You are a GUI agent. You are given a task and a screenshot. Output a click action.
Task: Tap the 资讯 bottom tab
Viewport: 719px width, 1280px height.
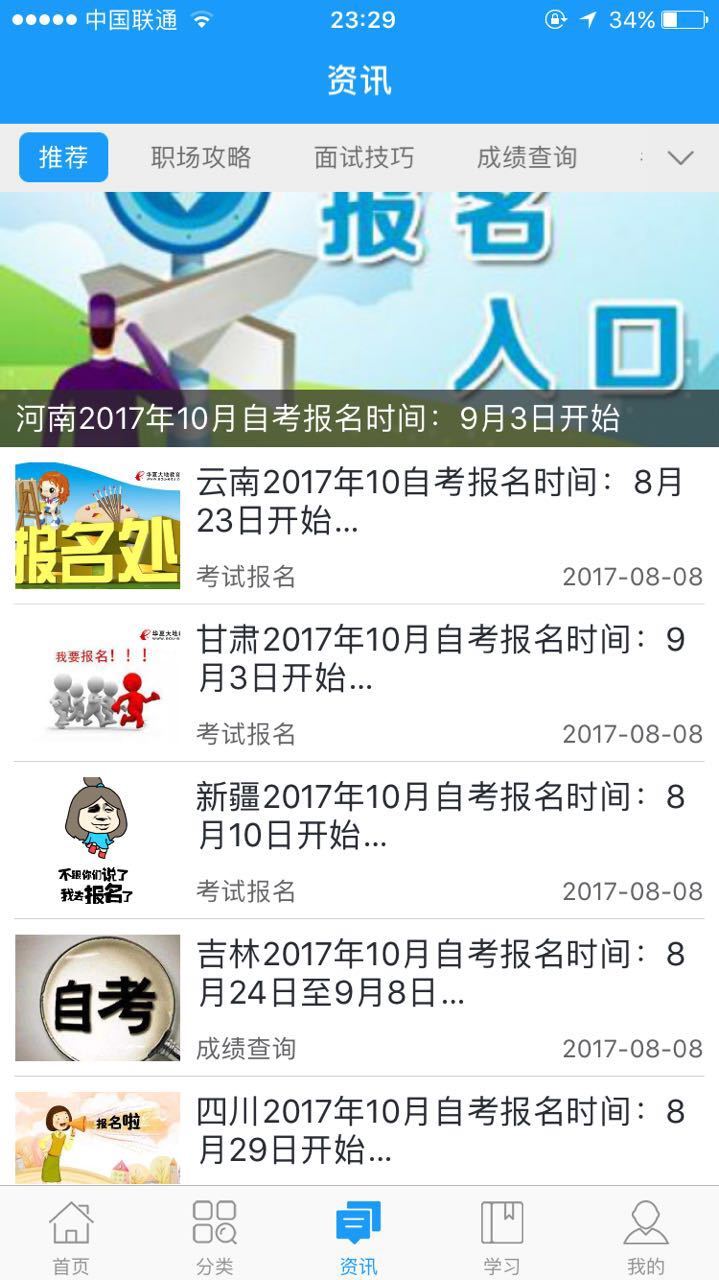pos(359,1236)
